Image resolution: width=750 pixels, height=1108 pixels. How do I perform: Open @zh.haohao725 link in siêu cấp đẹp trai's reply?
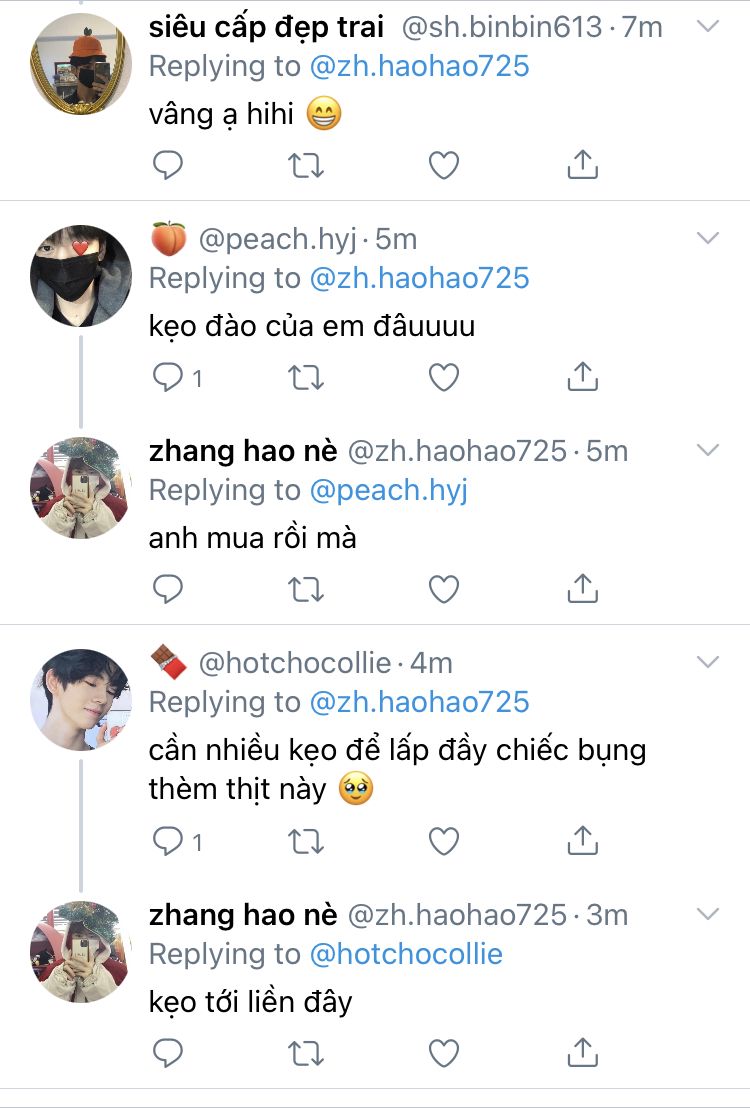pyautogui.click(x=419, y=66)
